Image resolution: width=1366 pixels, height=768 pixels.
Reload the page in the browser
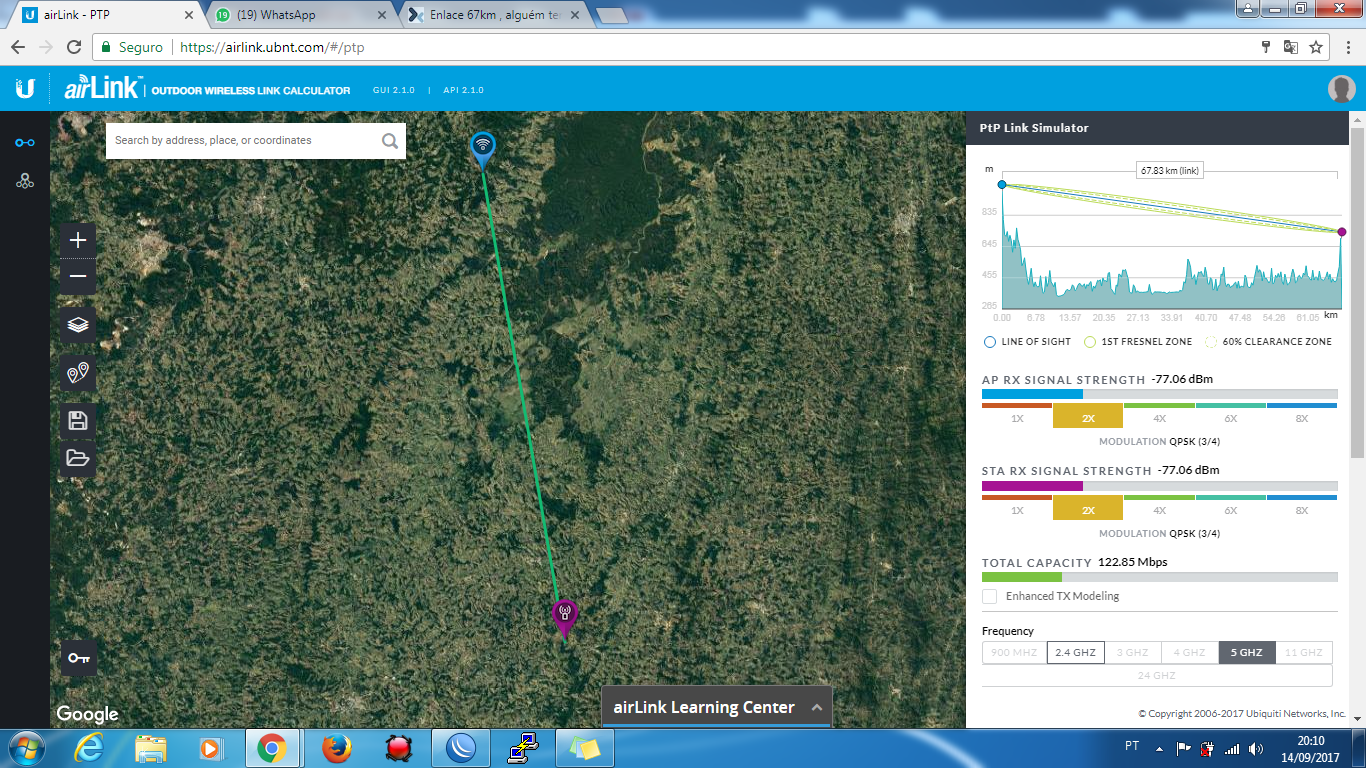[74, 47]
